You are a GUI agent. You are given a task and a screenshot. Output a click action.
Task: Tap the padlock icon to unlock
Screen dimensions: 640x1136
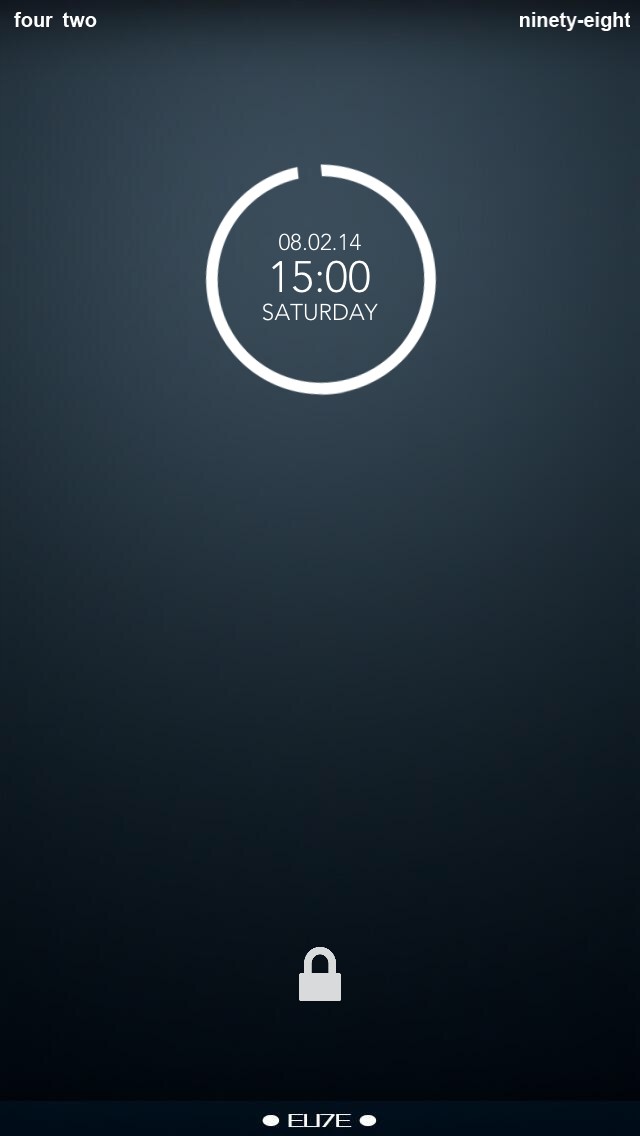[320, 975]
